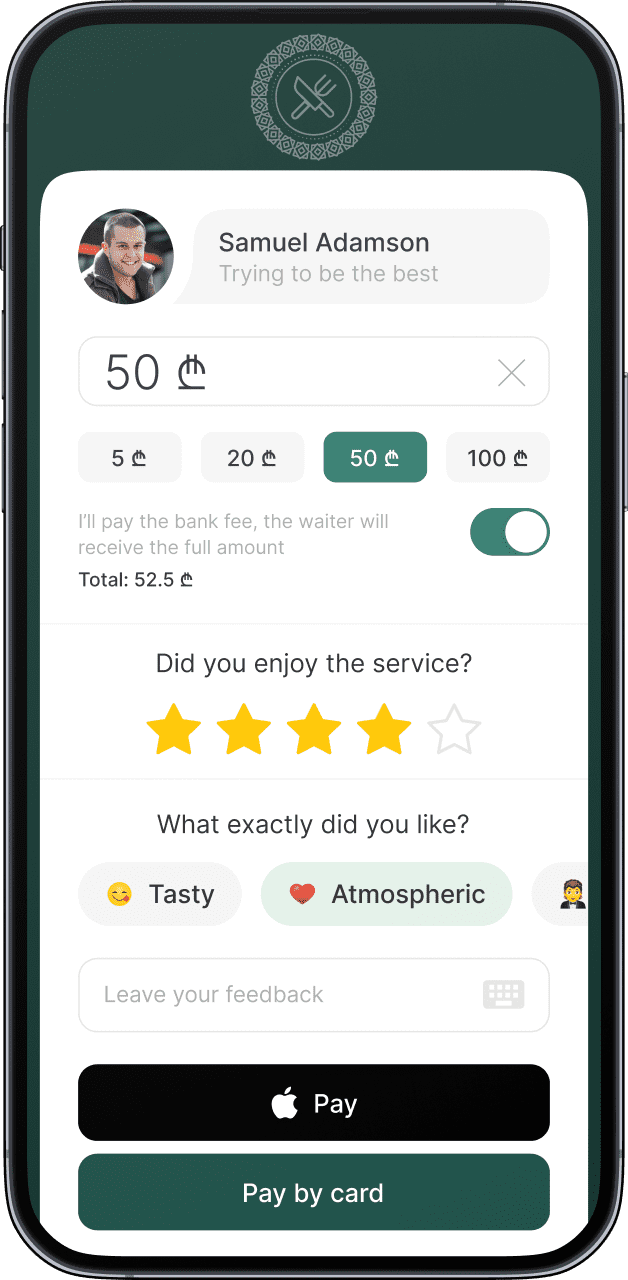628x1280 pixels.
Task: Tap the fourth star rating
Action: (384, 730)
